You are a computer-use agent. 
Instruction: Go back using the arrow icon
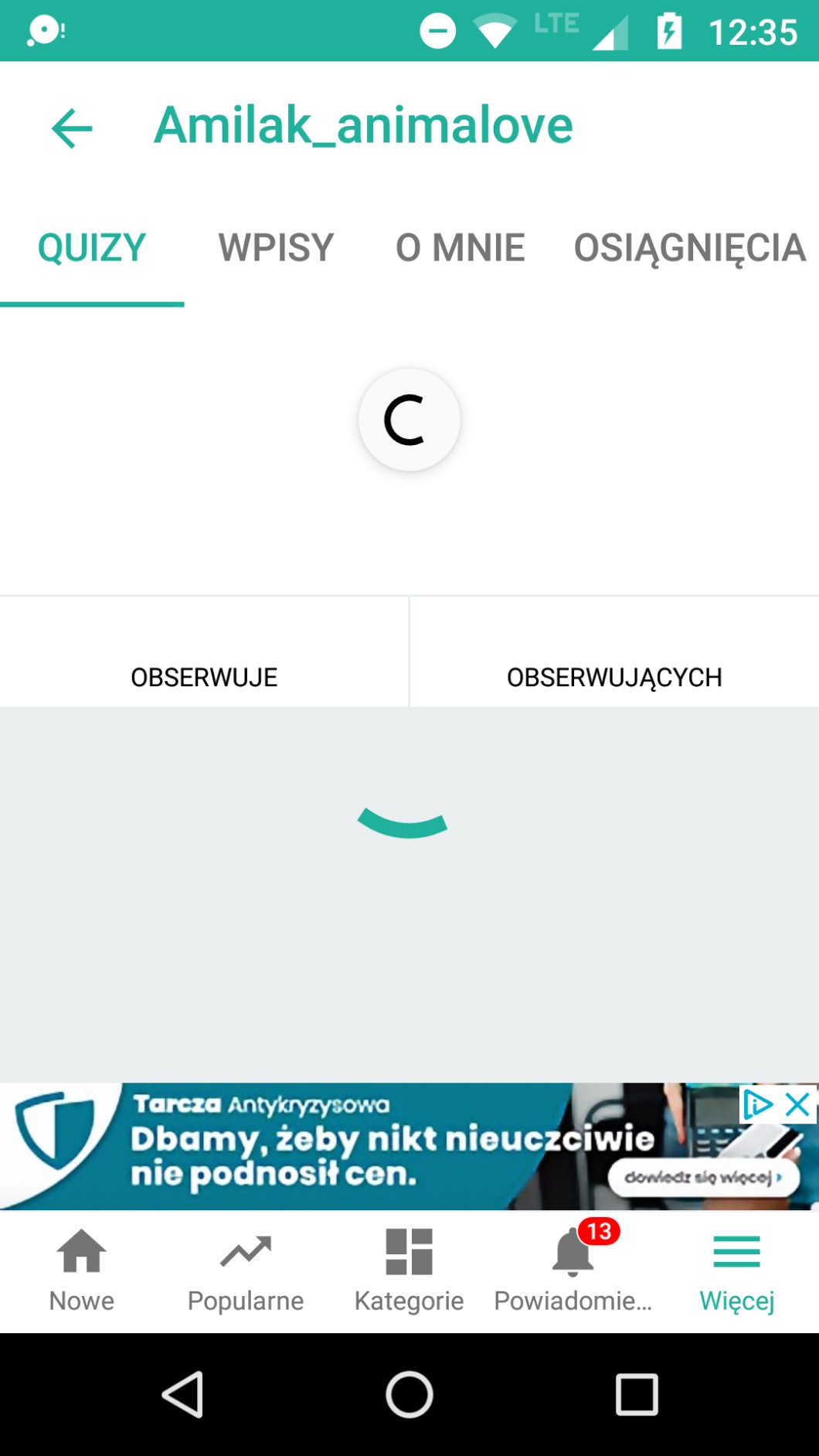[72, 128]
